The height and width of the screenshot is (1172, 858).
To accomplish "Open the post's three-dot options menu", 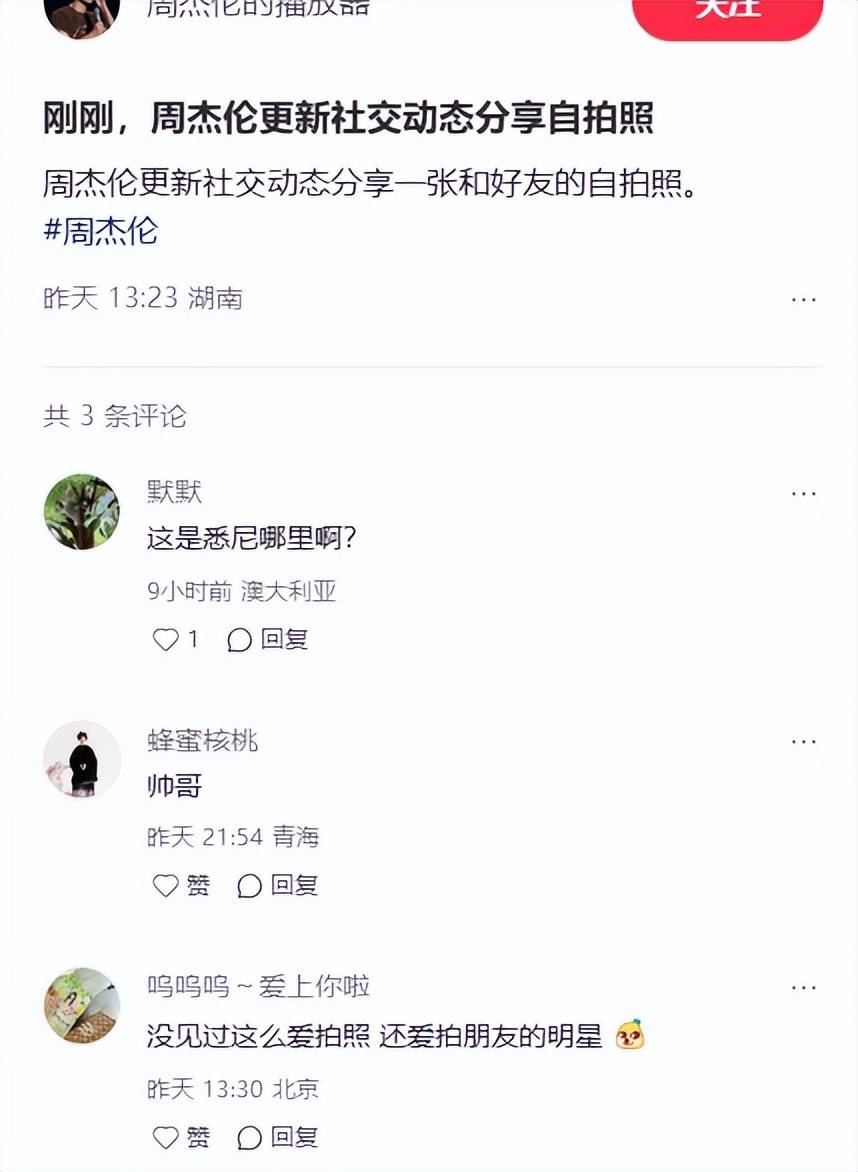I will [804, 299].
